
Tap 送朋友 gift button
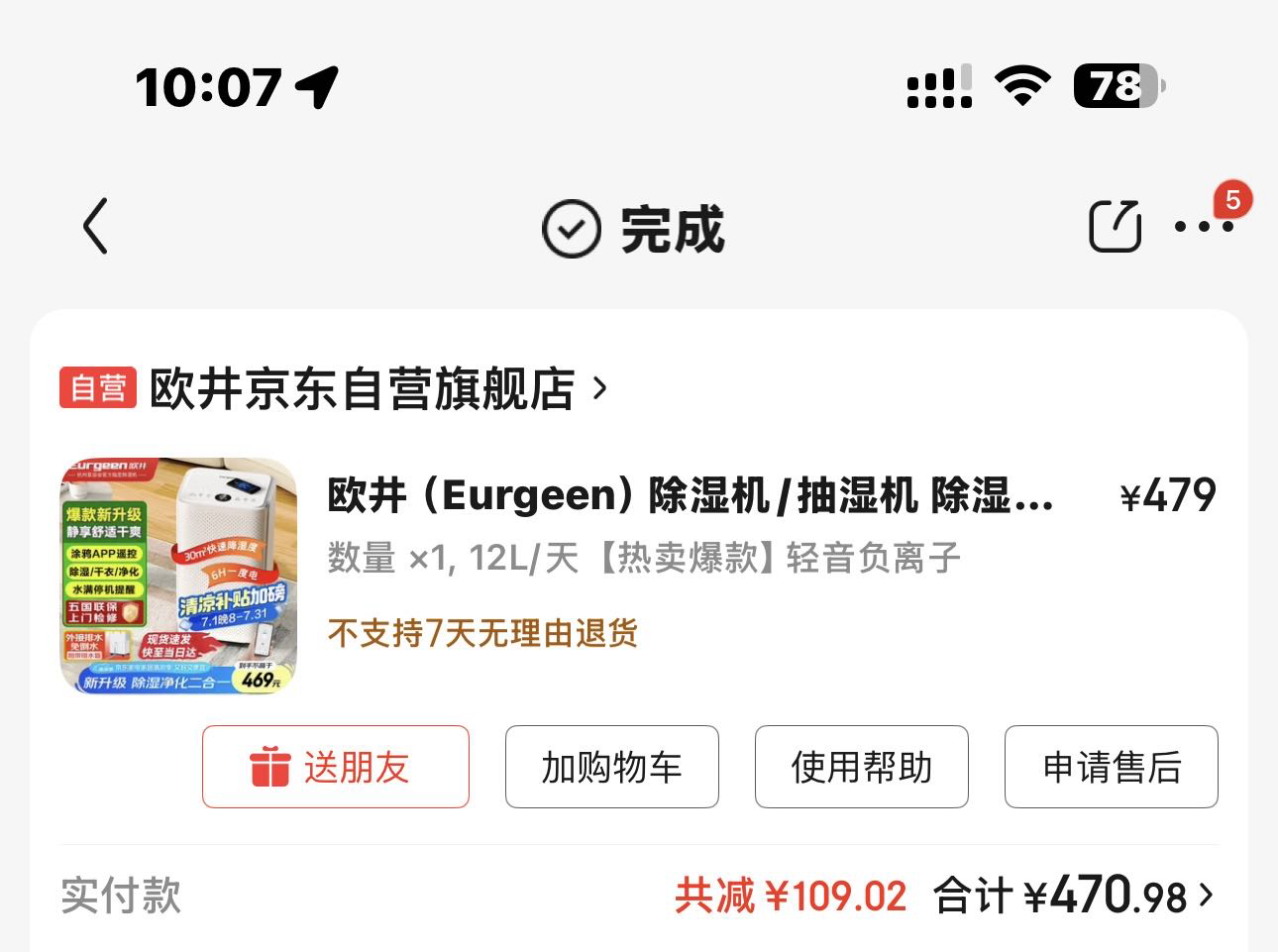click(336, 767)
